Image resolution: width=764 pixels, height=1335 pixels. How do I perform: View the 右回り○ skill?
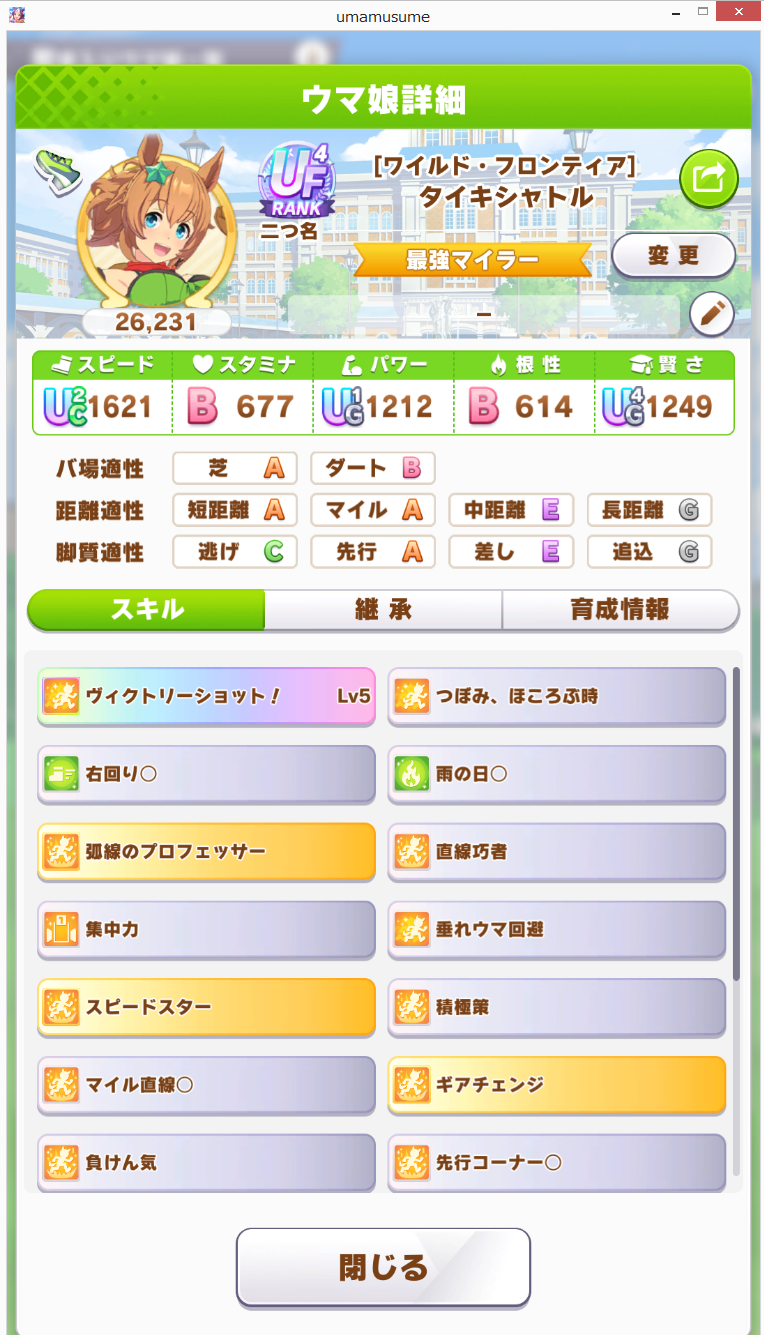[x=206, y=774]
